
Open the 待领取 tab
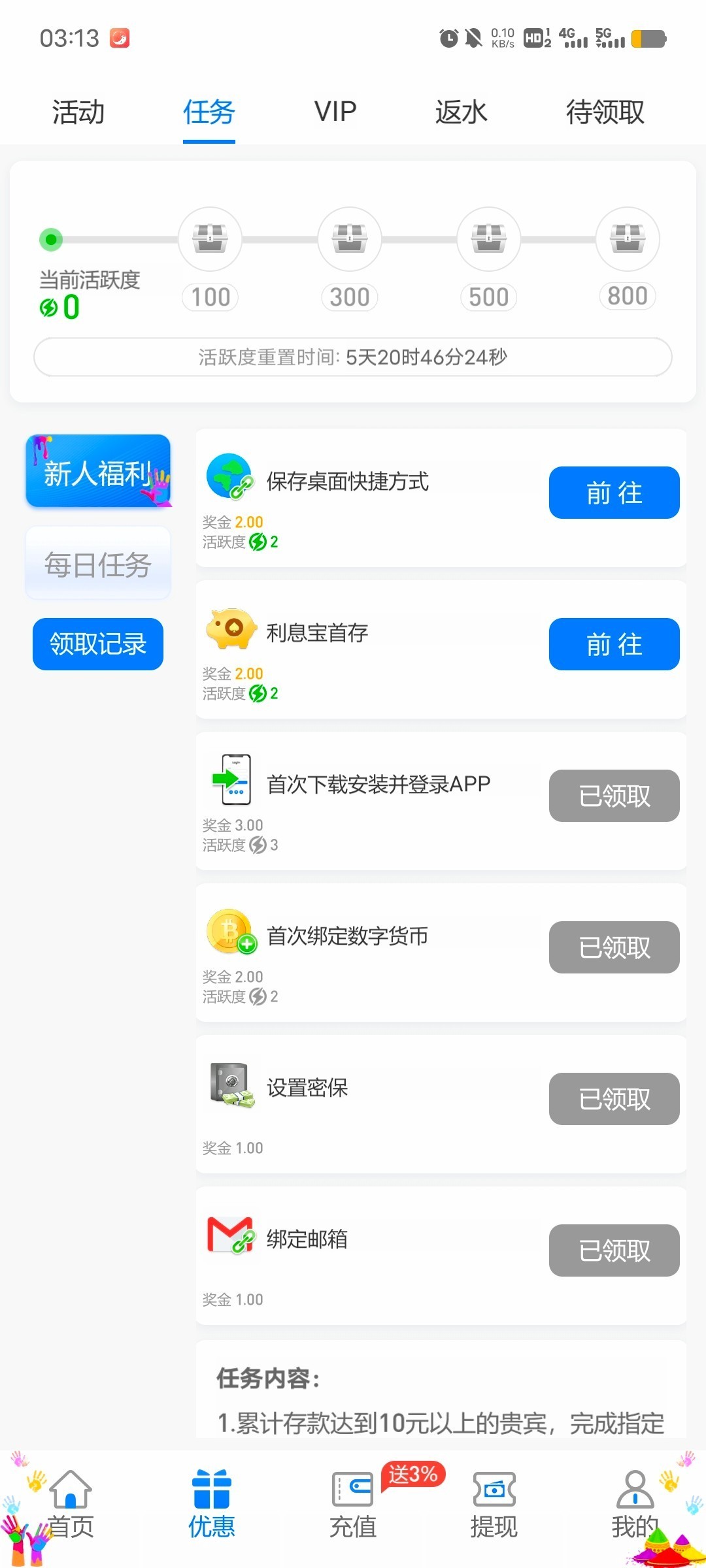(605, 112)
